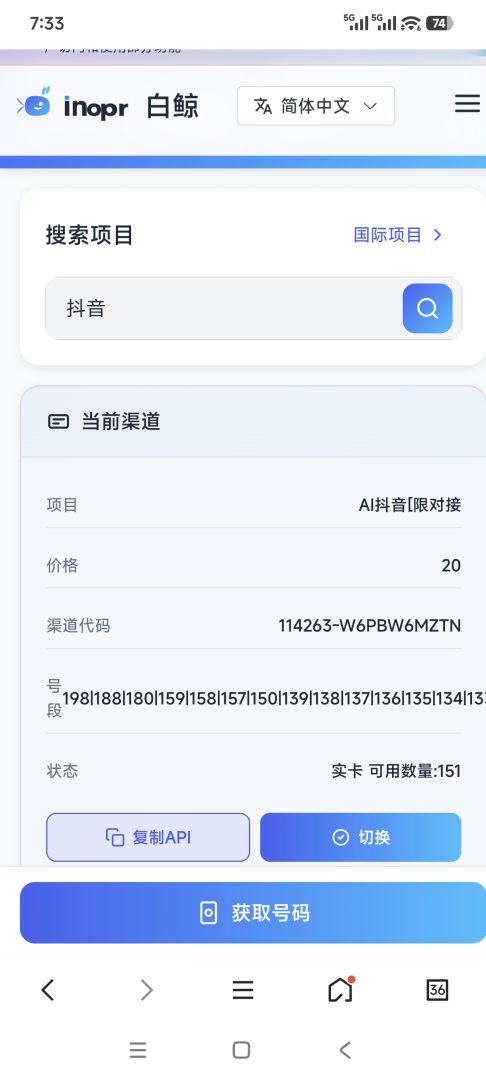Viewport: 486px width, 1080px height.
Task: Open the 简体中文 language dropdown
Action: tap(316, 106)
